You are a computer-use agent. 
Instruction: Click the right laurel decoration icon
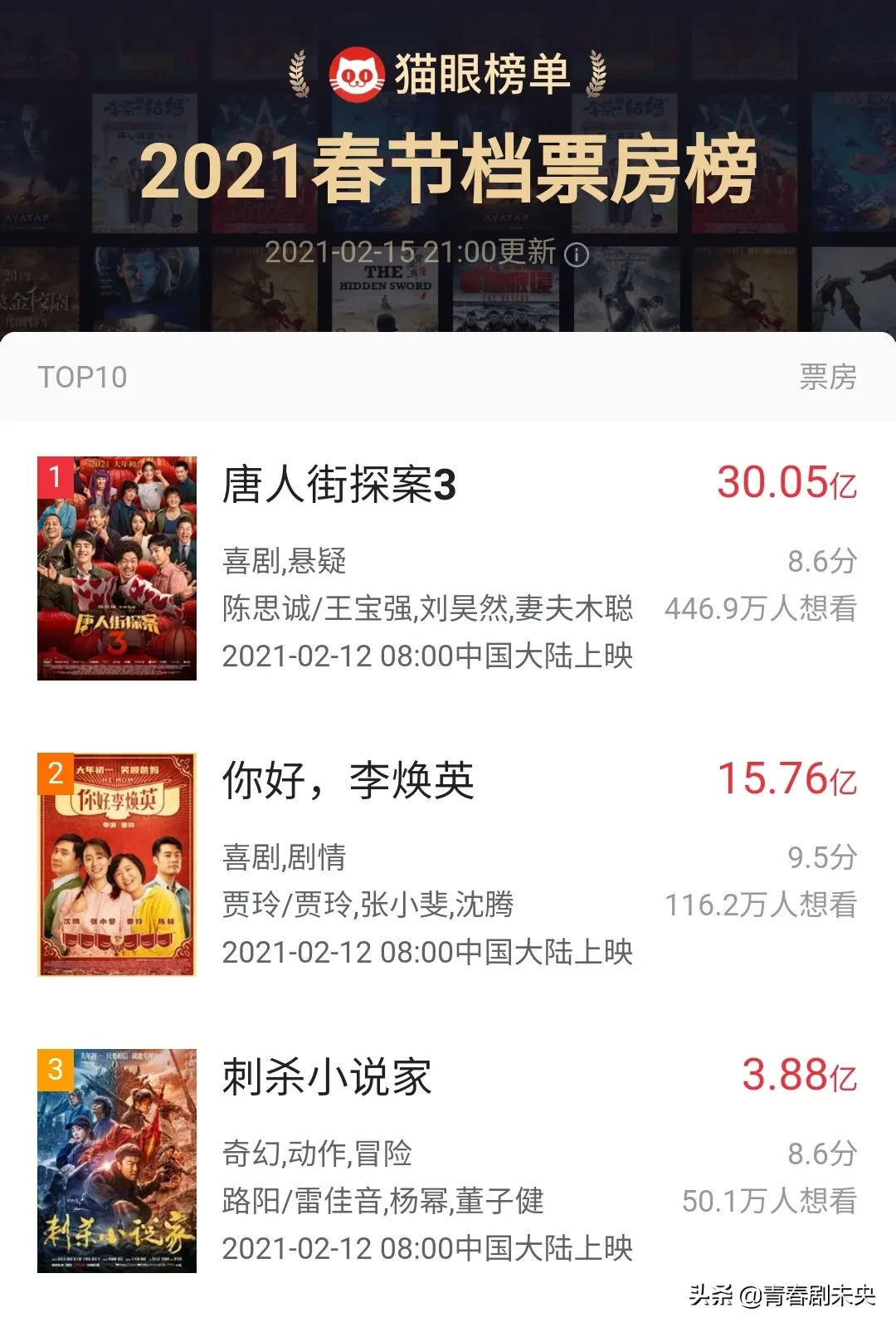click(x=596, y=71)
